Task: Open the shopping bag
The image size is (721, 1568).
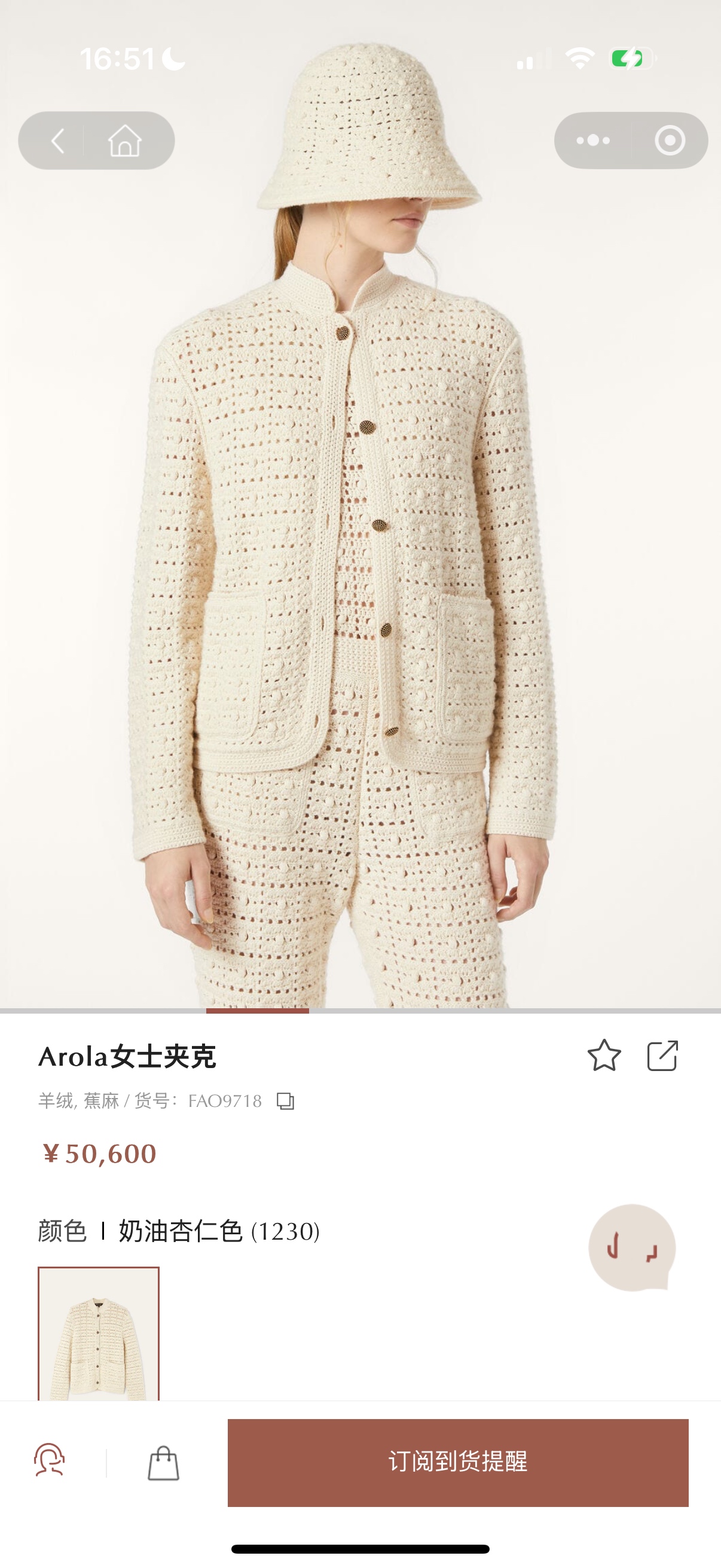Action: [x=163, y=1463]
